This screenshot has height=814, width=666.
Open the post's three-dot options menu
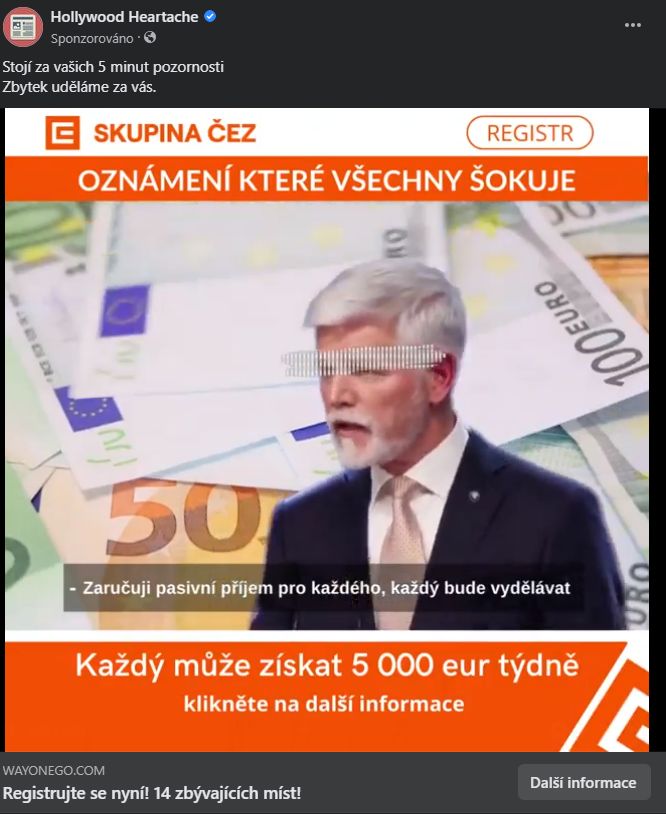coord(632,25)
